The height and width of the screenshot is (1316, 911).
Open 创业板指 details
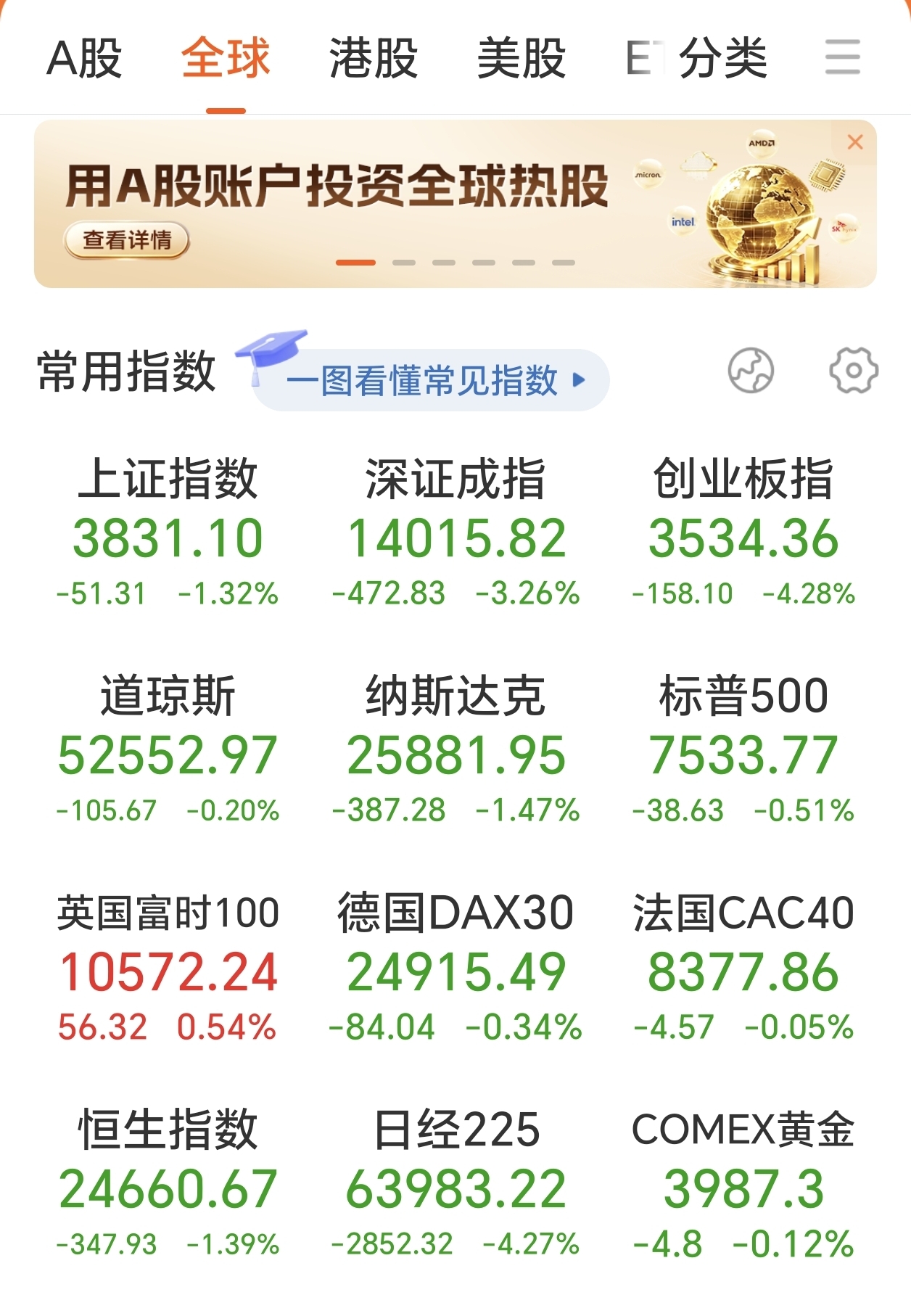(x=743, y=532)
